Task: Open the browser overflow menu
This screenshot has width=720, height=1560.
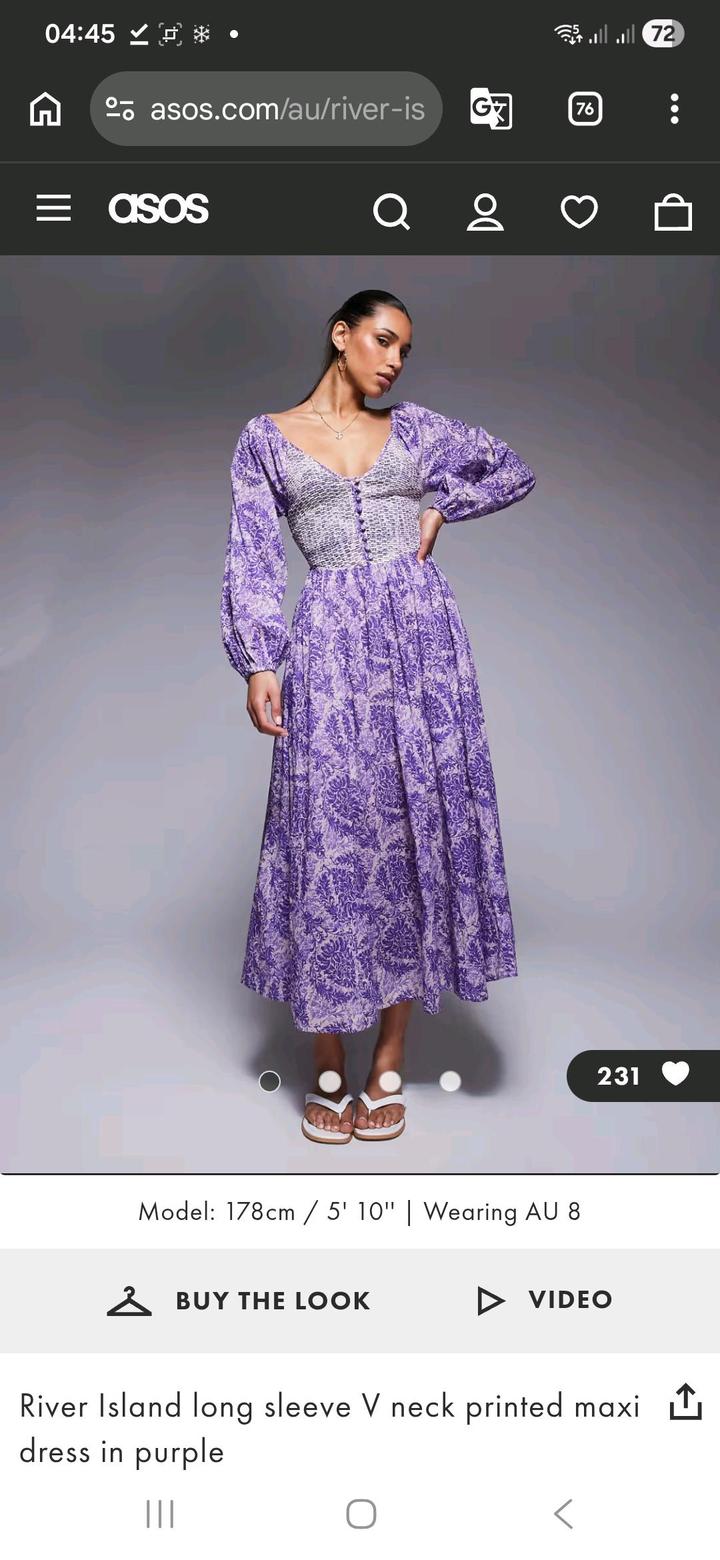Action: click(x=674, y=109)
